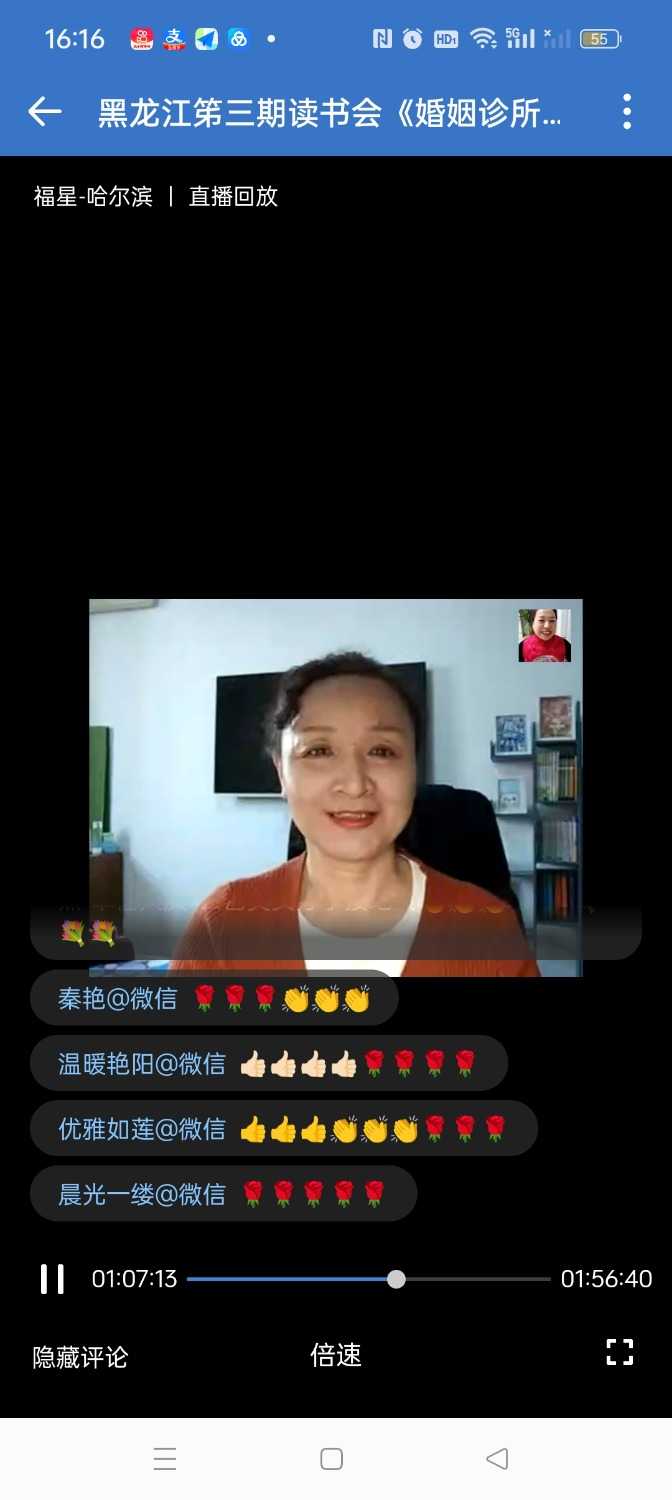Enter fullscreen video mode
The width and height of the screenshot is (672, 1500).
[620, 1352]
